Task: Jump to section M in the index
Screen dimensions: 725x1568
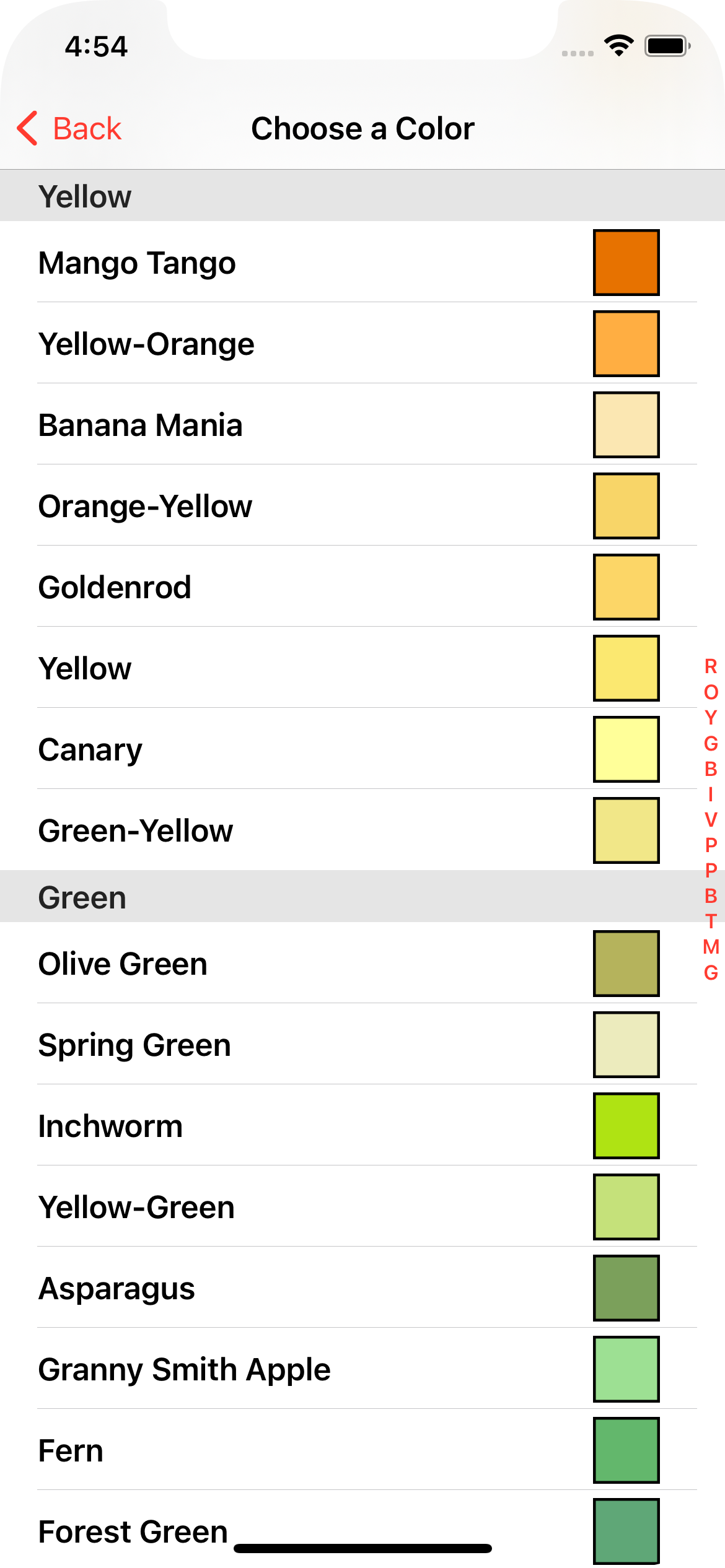Action: pos(711,947)
